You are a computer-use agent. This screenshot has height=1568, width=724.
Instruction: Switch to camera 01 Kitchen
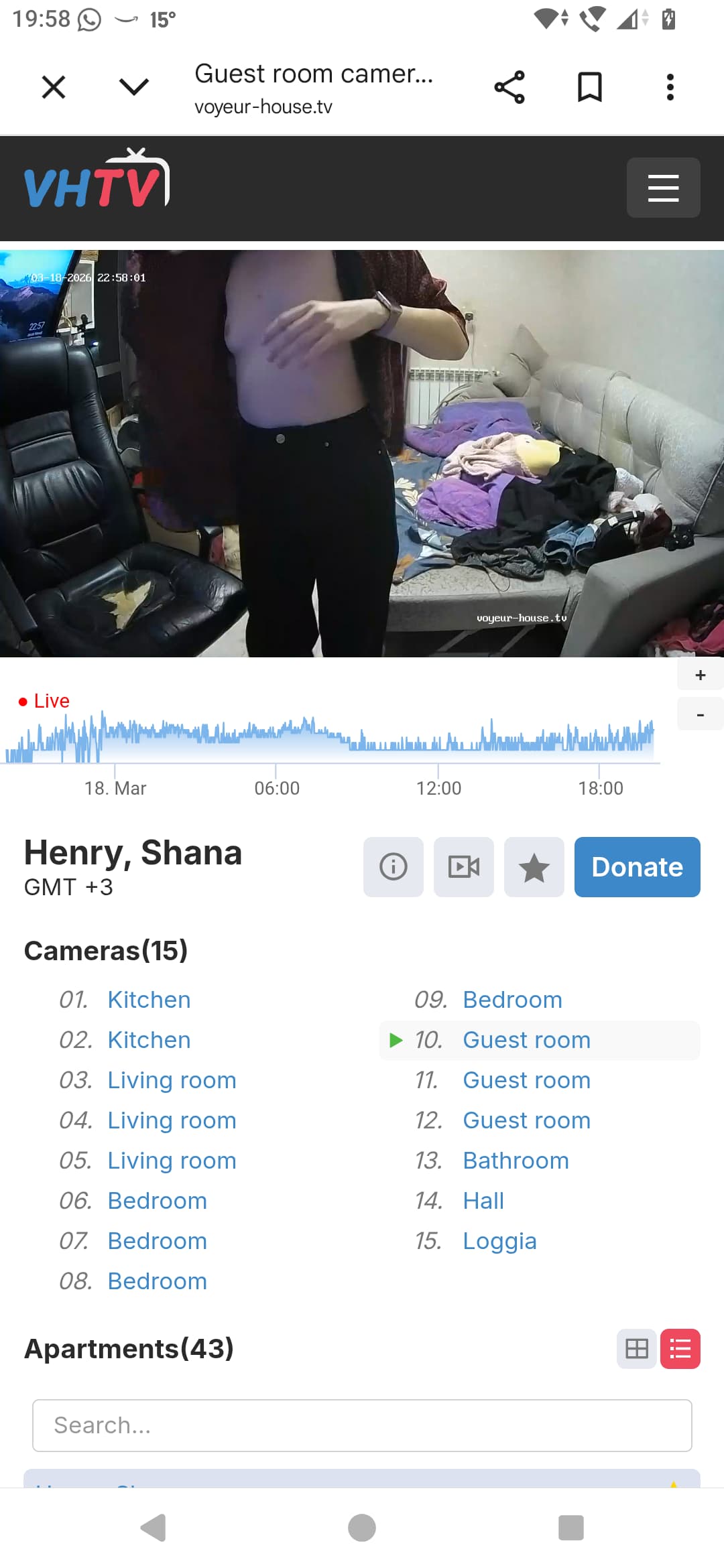tap(149, 1000)
